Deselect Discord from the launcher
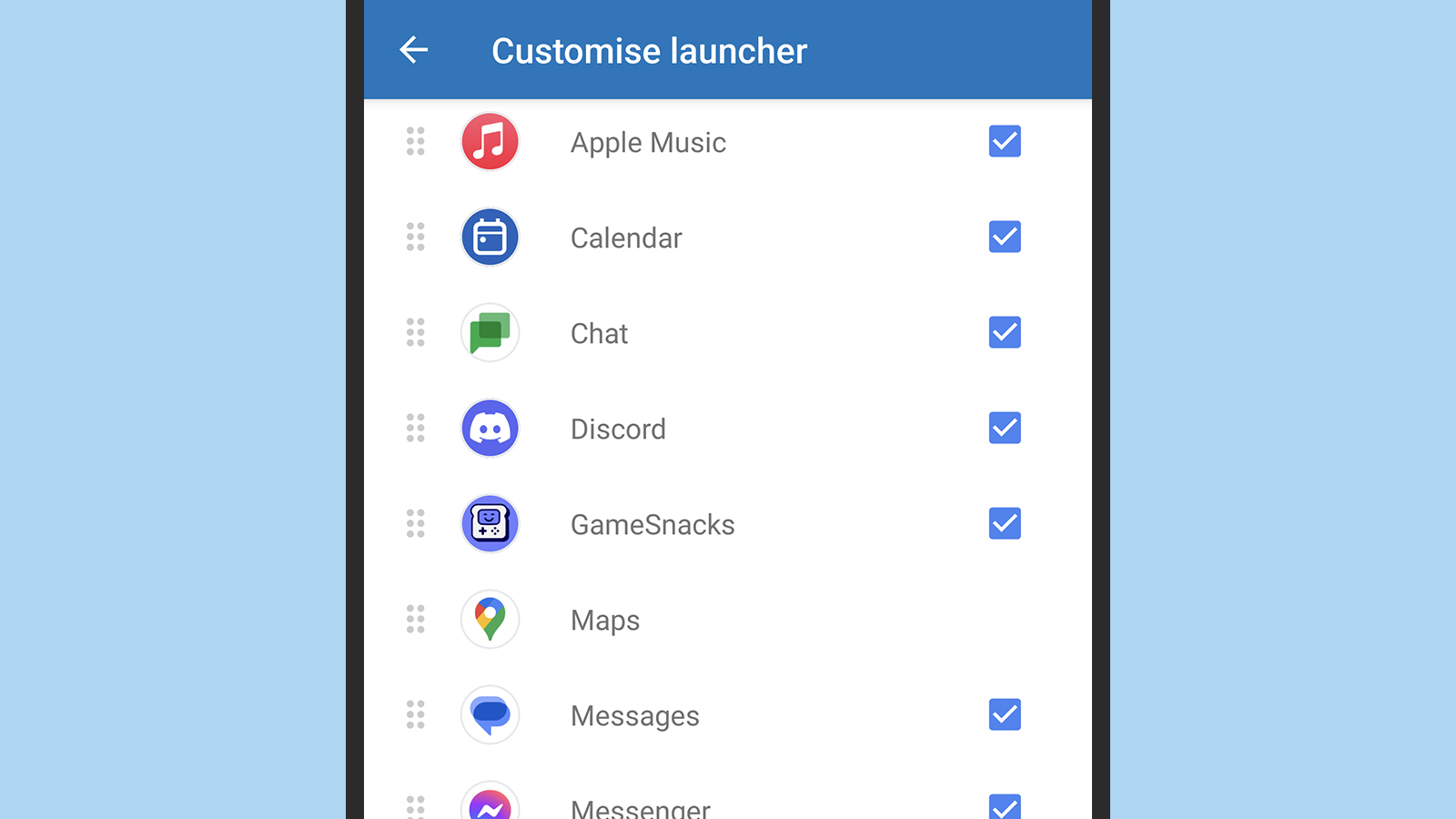 pos(1005,429)
